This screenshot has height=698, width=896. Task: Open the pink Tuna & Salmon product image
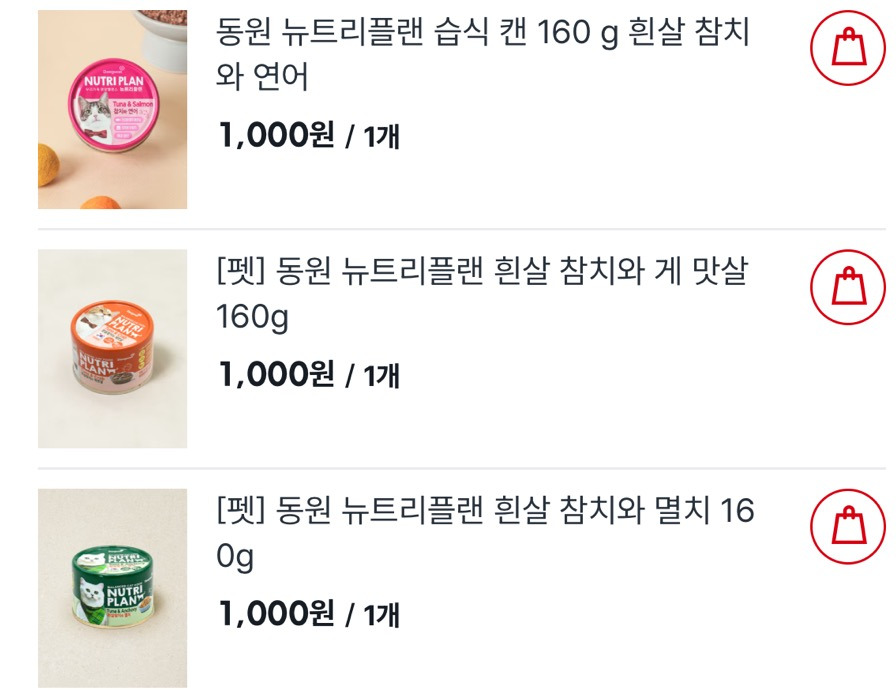[113, 109]
